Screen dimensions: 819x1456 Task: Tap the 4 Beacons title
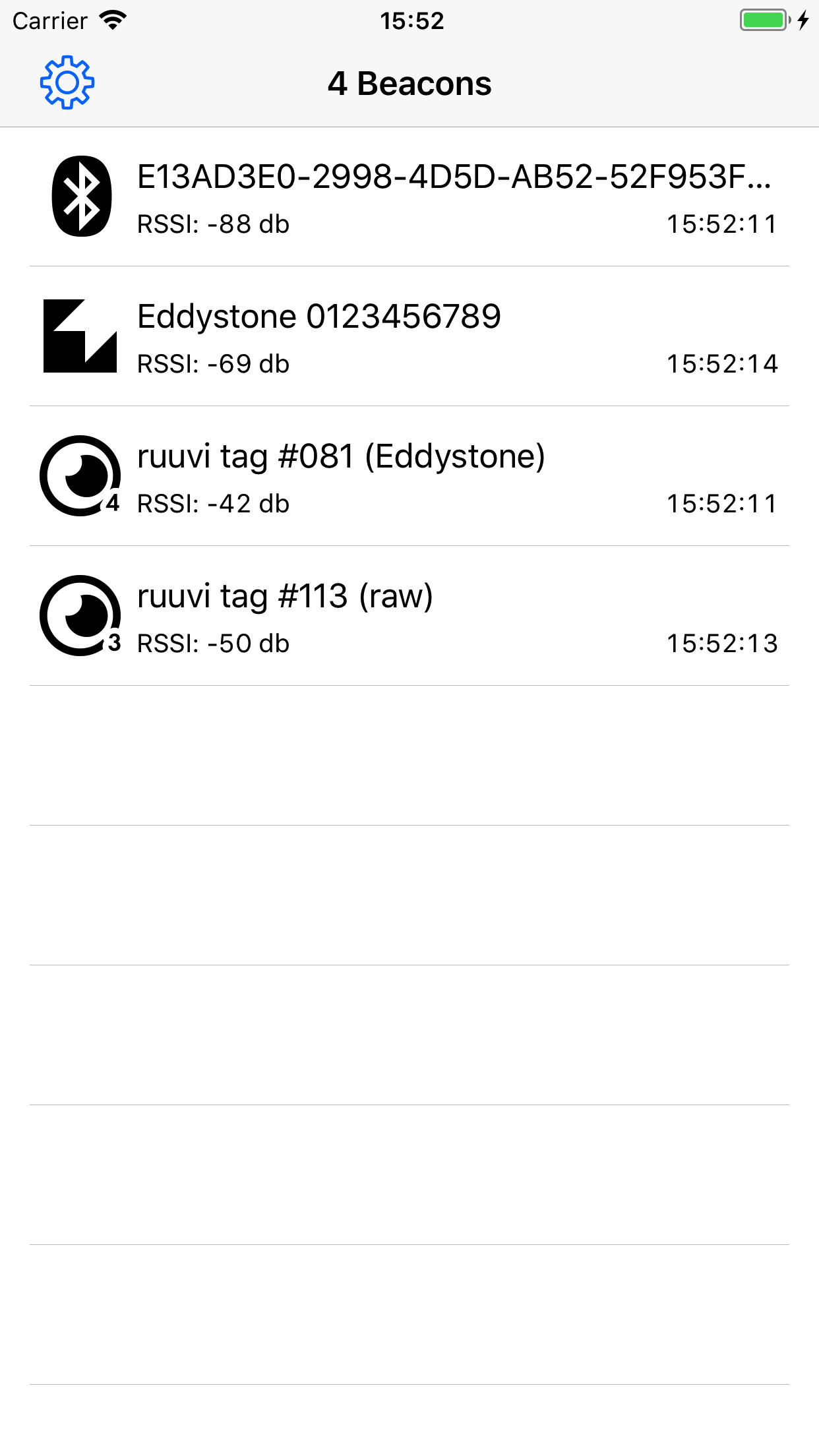click(409, 83)
